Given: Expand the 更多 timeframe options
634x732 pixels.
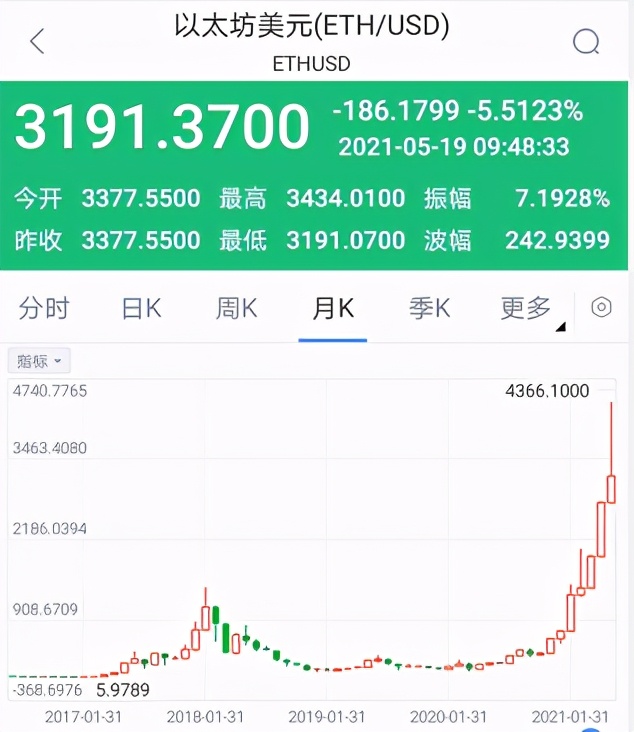Looking at the screenshot, I should 529,308.
